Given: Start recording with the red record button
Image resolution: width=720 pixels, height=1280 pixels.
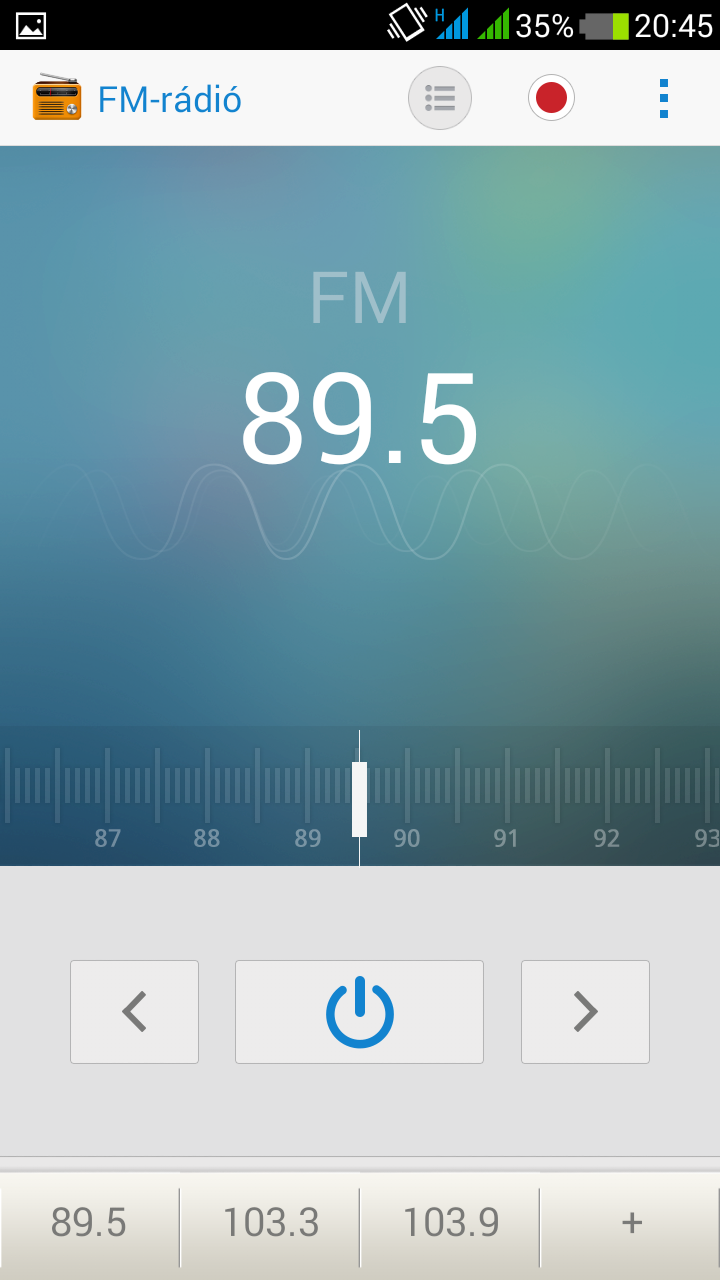Looking at the screenshot, I should pos(551,98).
